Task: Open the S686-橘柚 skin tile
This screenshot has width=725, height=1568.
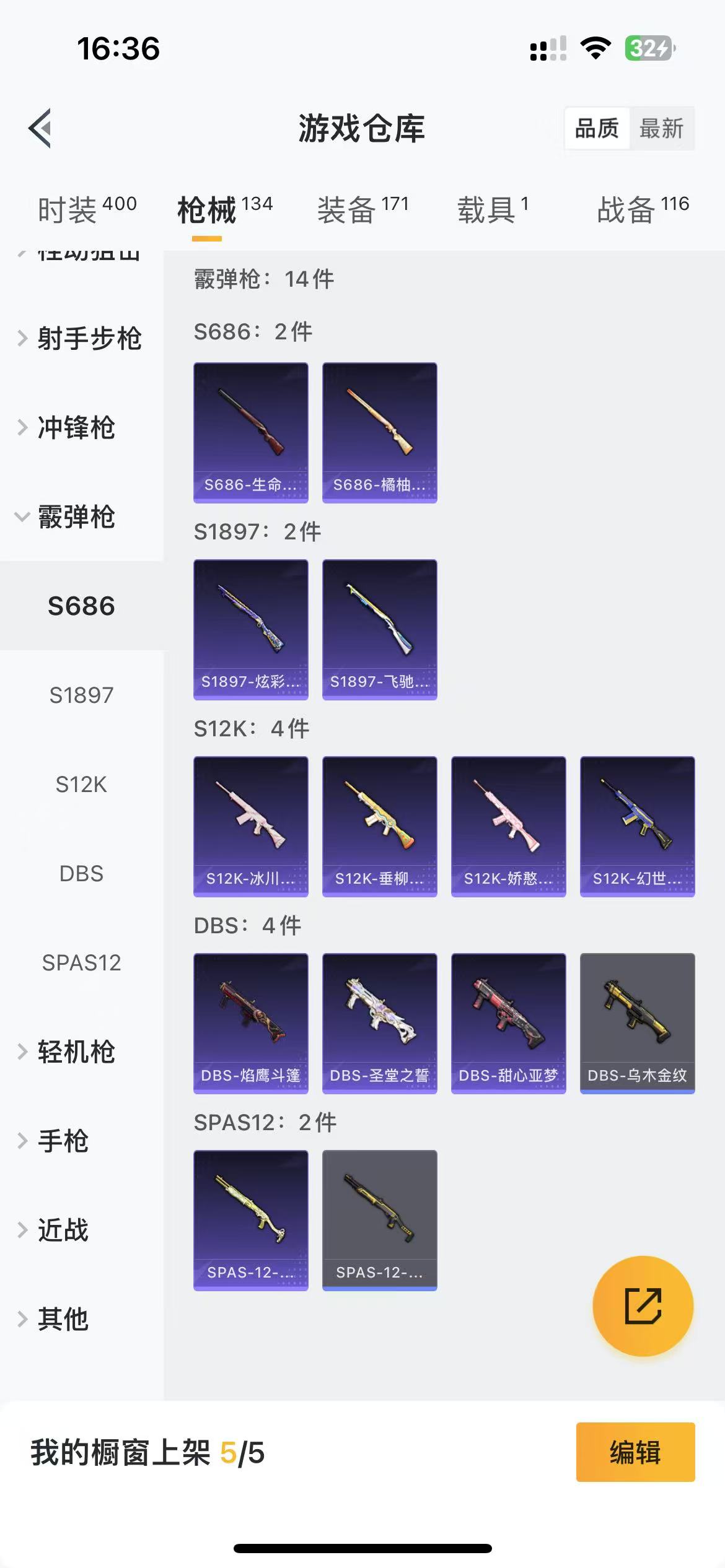Action: click(x=380, y=432)
